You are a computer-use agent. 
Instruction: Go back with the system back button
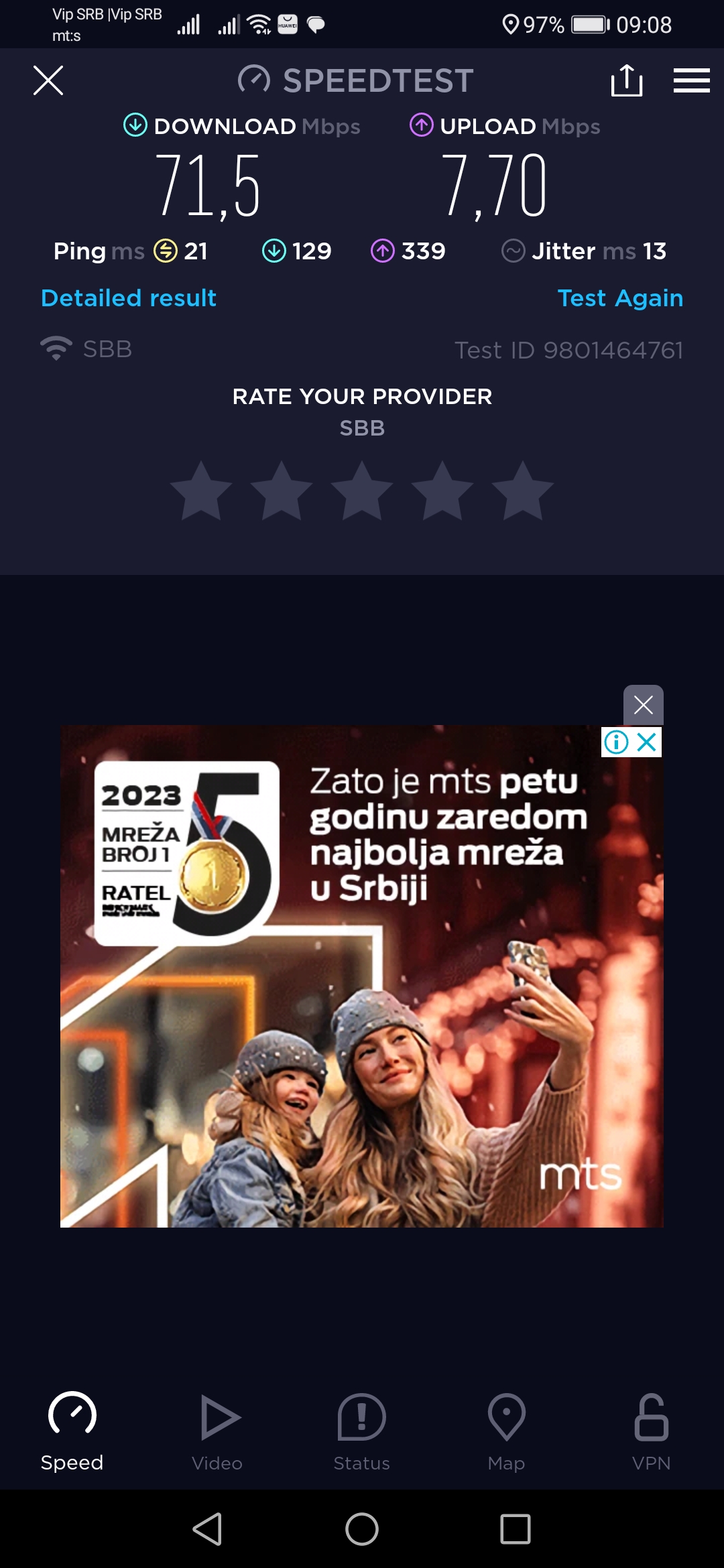[208, 1529]
